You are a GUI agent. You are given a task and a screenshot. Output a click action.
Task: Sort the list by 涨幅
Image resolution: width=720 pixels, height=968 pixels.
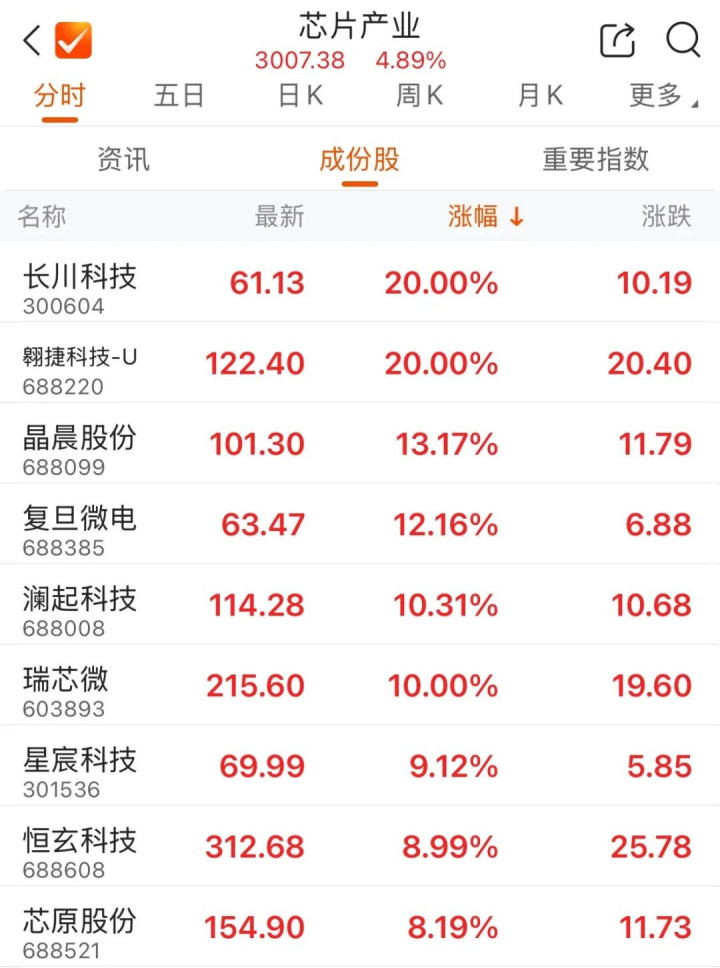point(486,217)
